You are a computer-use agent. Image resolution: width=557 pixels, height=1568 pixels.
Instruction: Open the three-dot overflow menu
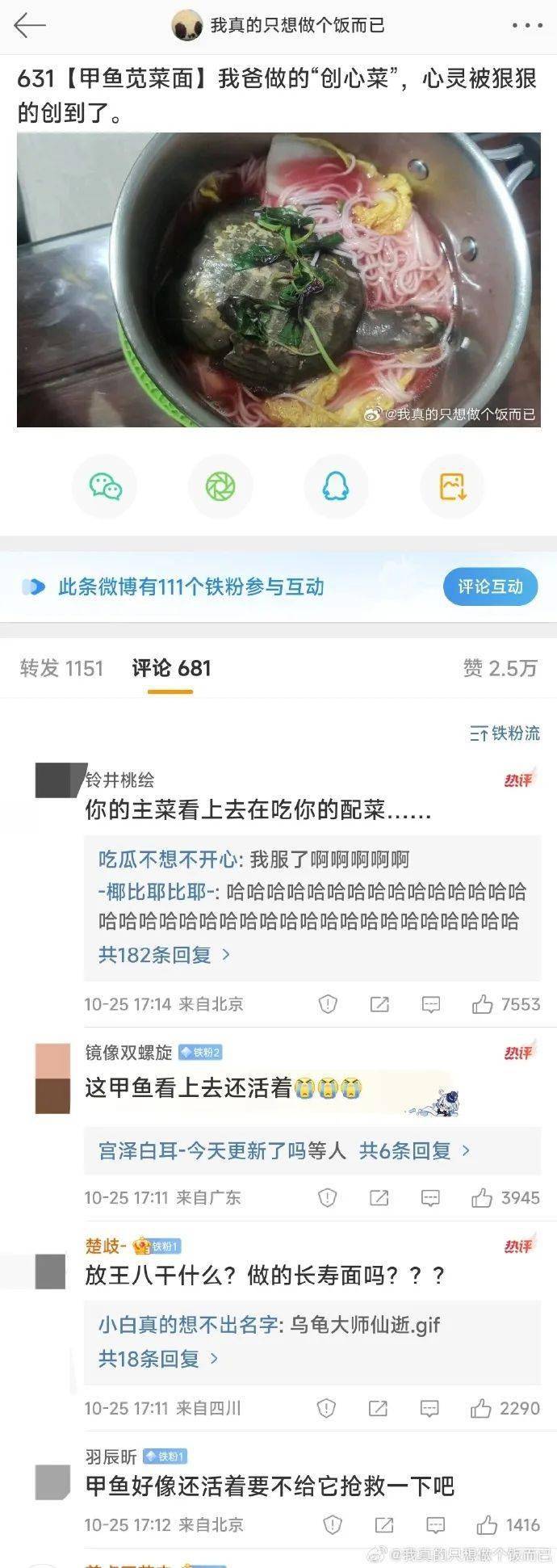point(526,26)
